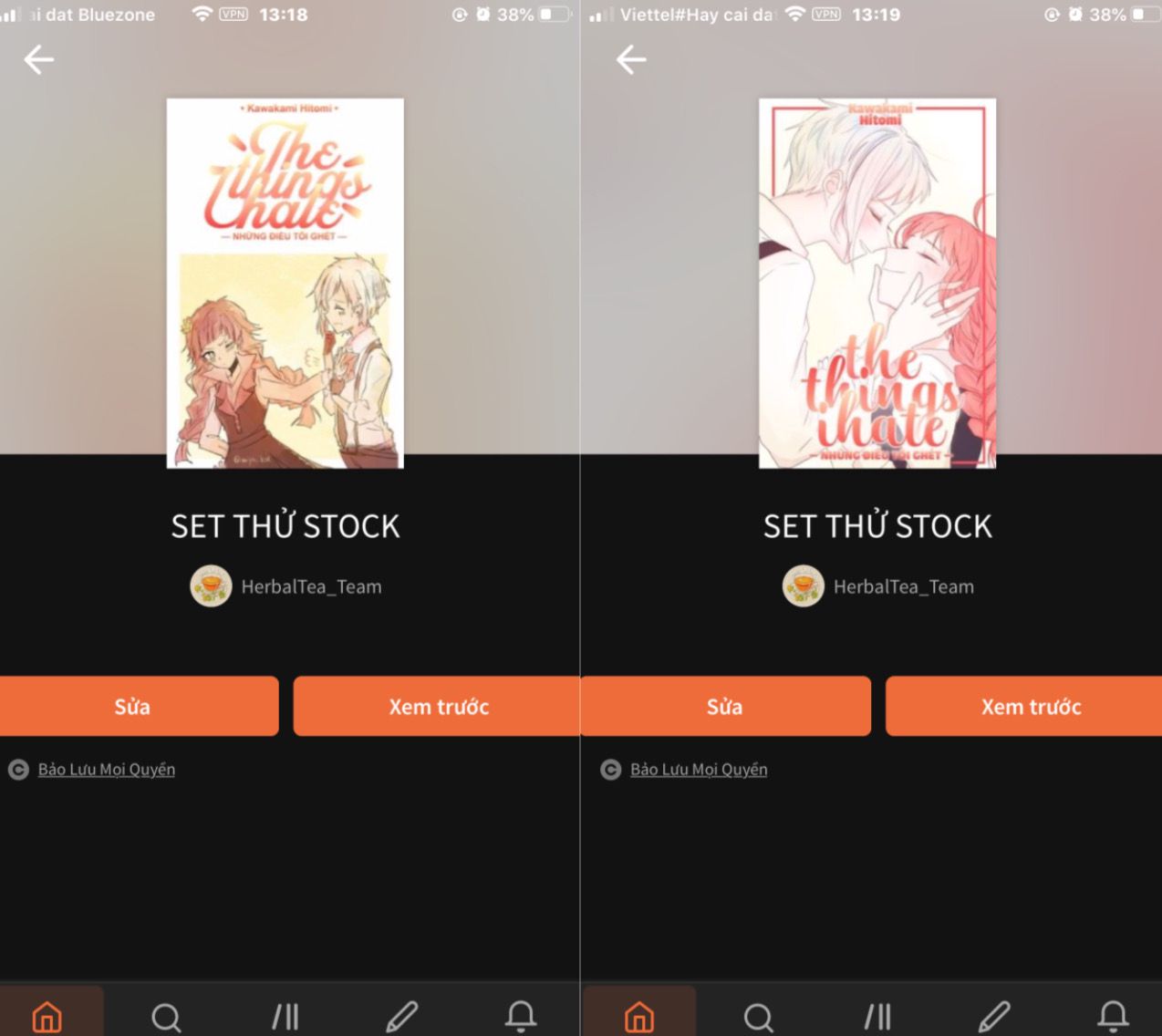Open the library tab on the left screen
The height and width of the screenshot is (1036, 1162).
(285, 1016)
